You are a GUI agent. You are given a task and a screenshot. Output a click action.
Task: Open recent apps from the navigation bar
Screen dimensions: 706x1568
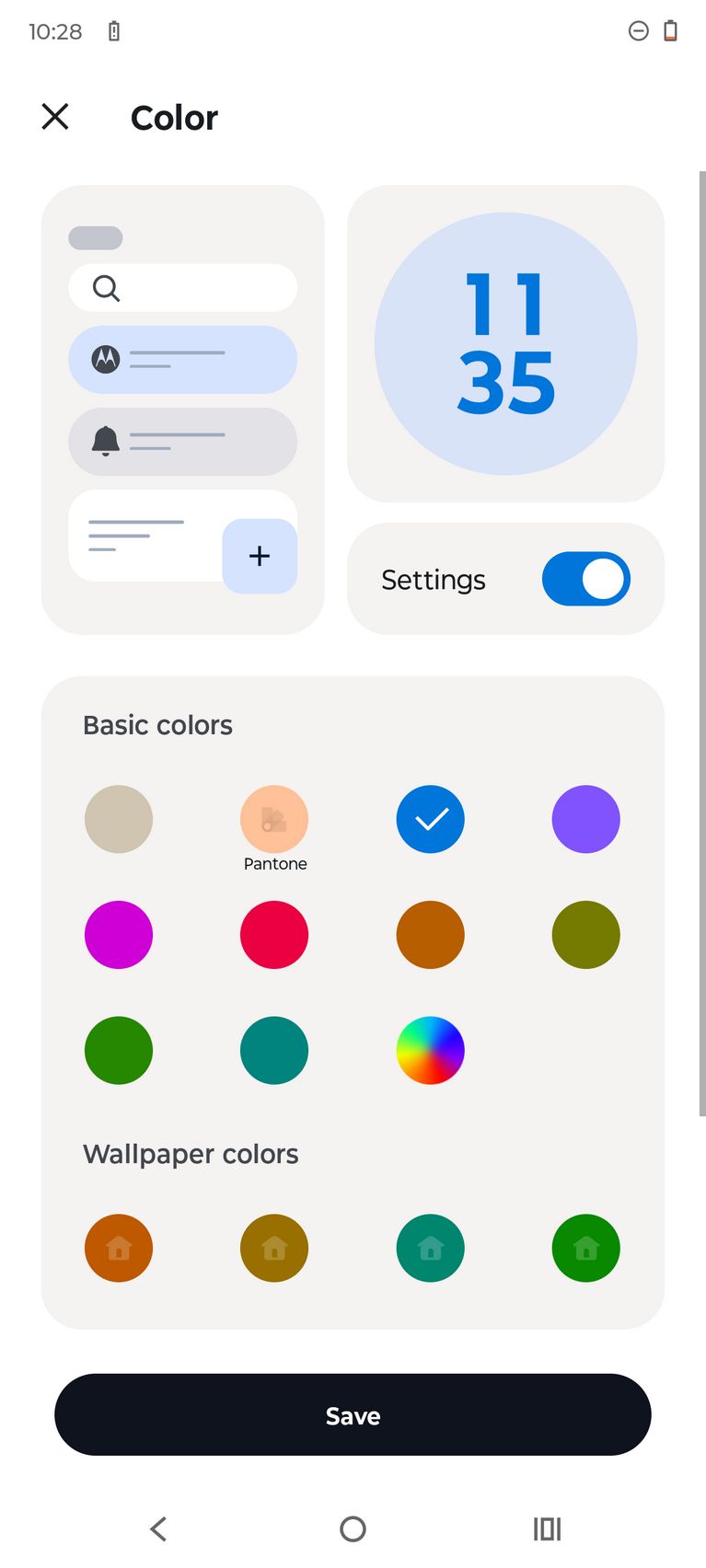tap(548, 1529)
